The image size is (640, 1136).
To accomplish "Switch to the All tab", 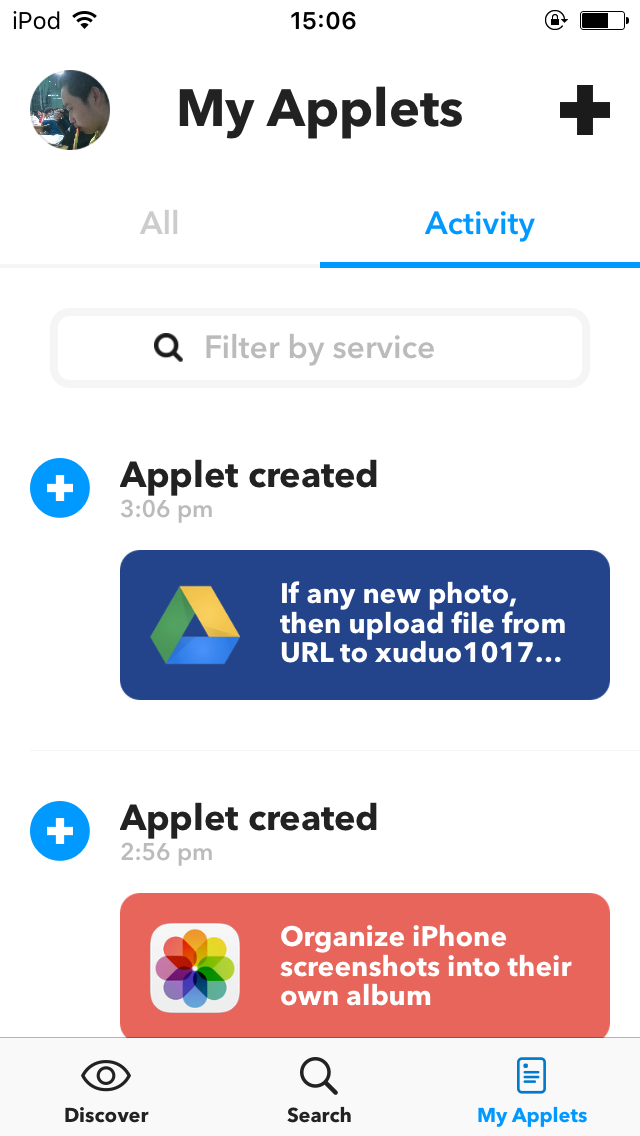I will tap(159, 223).
